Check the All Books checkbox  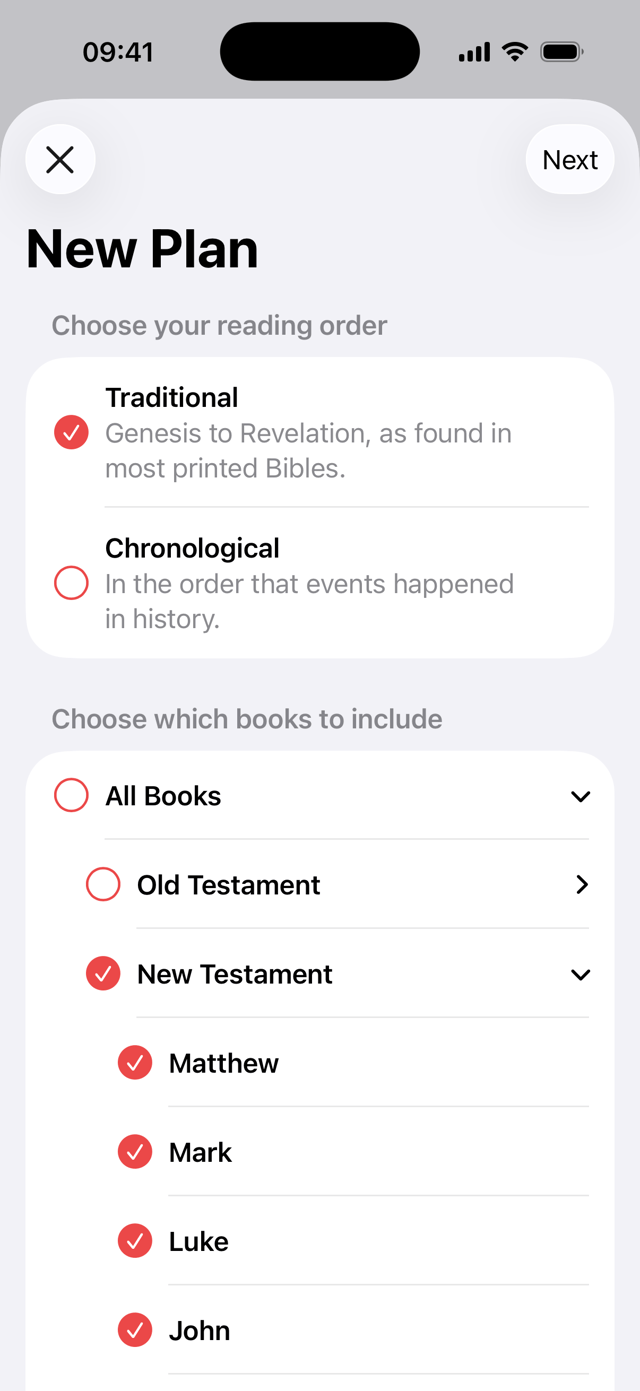pyautogui.click(x=71, y=796)
